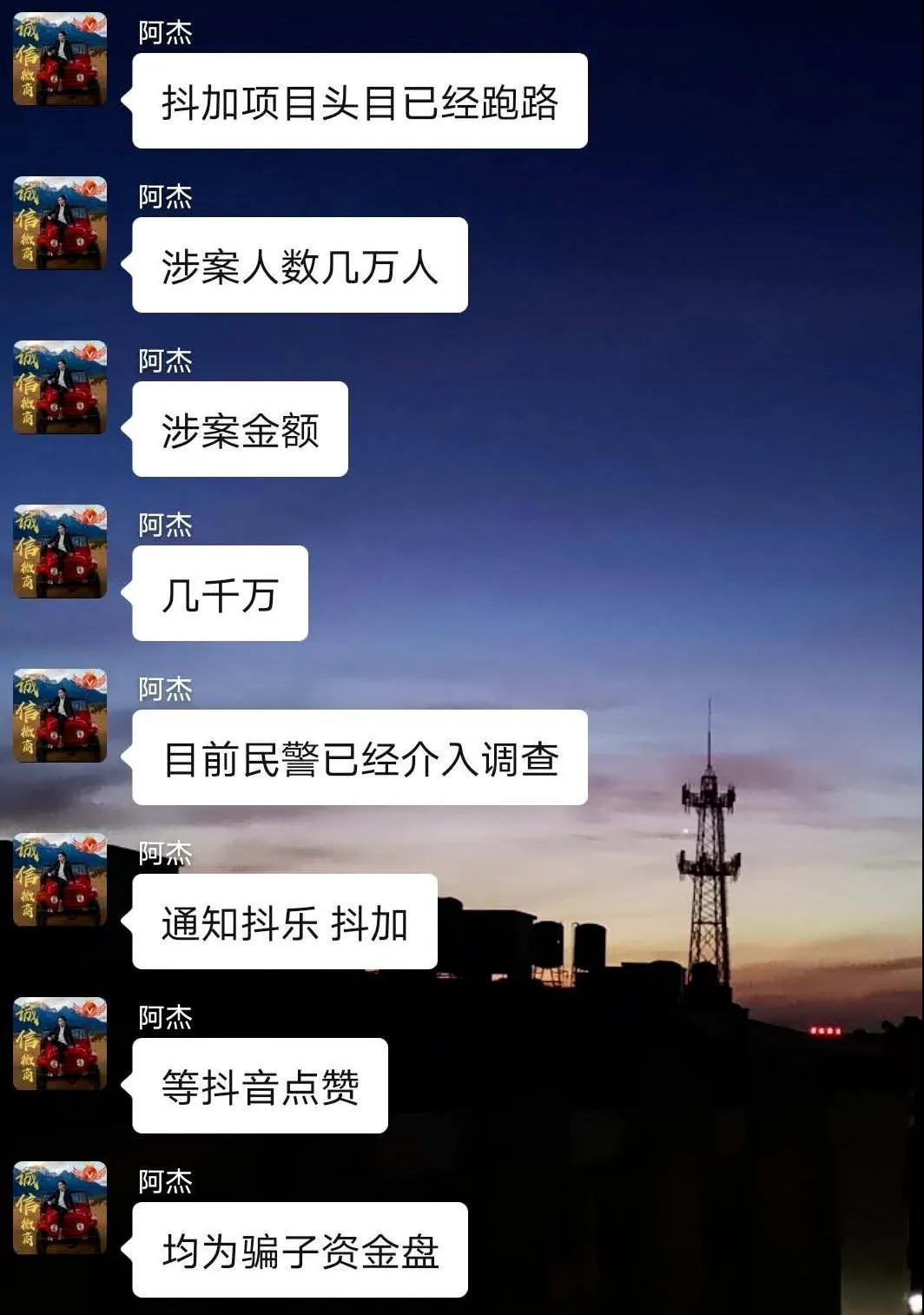Open the avatar beside 目前民警已经介入调查
This screenshot has height=1315, width=924.
[60, 716]
